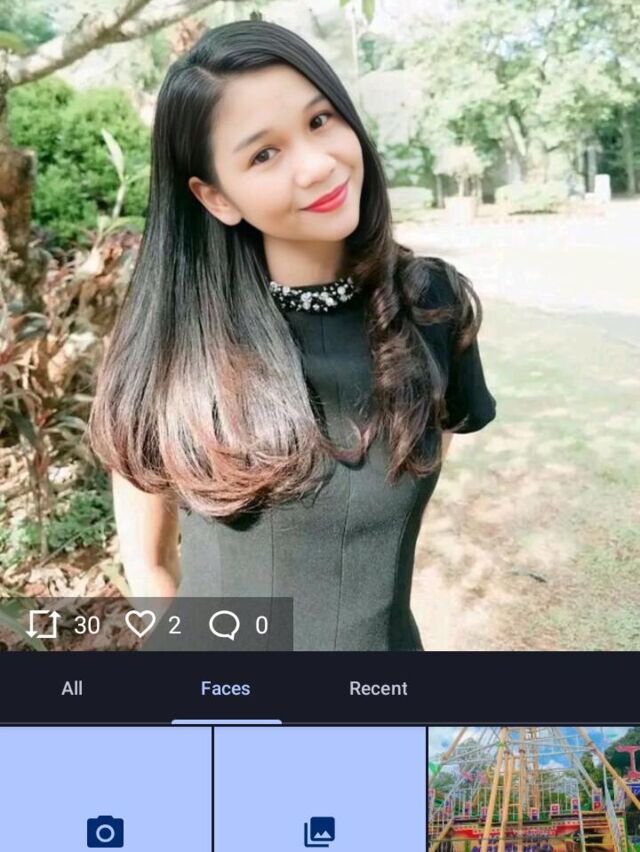This screenshot has height=852, width=640.
Task: Select the ferris wheel photo thumbnail
Action: click(534, 790)
